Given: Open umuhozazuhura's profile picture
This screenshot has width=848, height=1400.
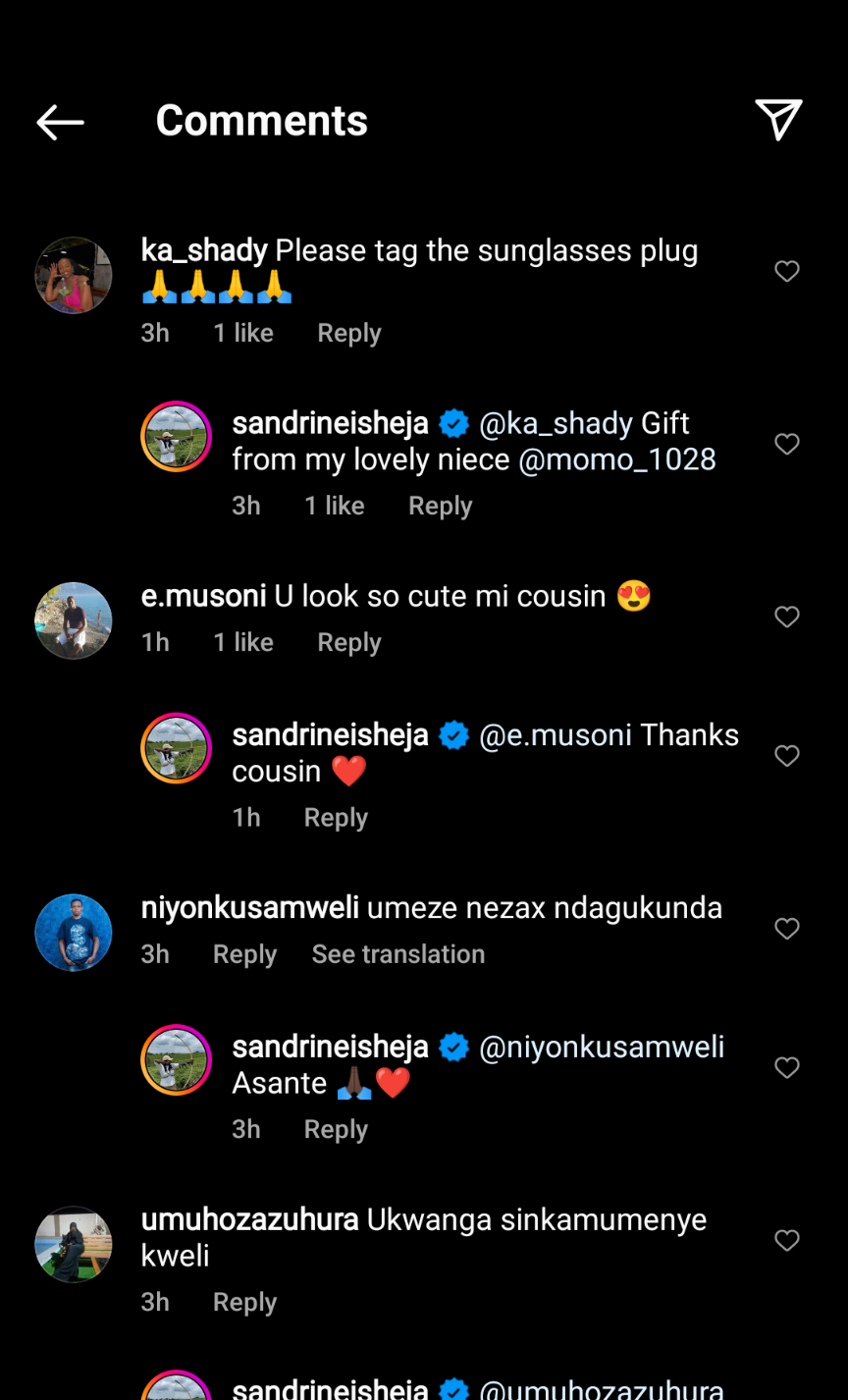Looking at the screenshot, I should click(74, 1244).
